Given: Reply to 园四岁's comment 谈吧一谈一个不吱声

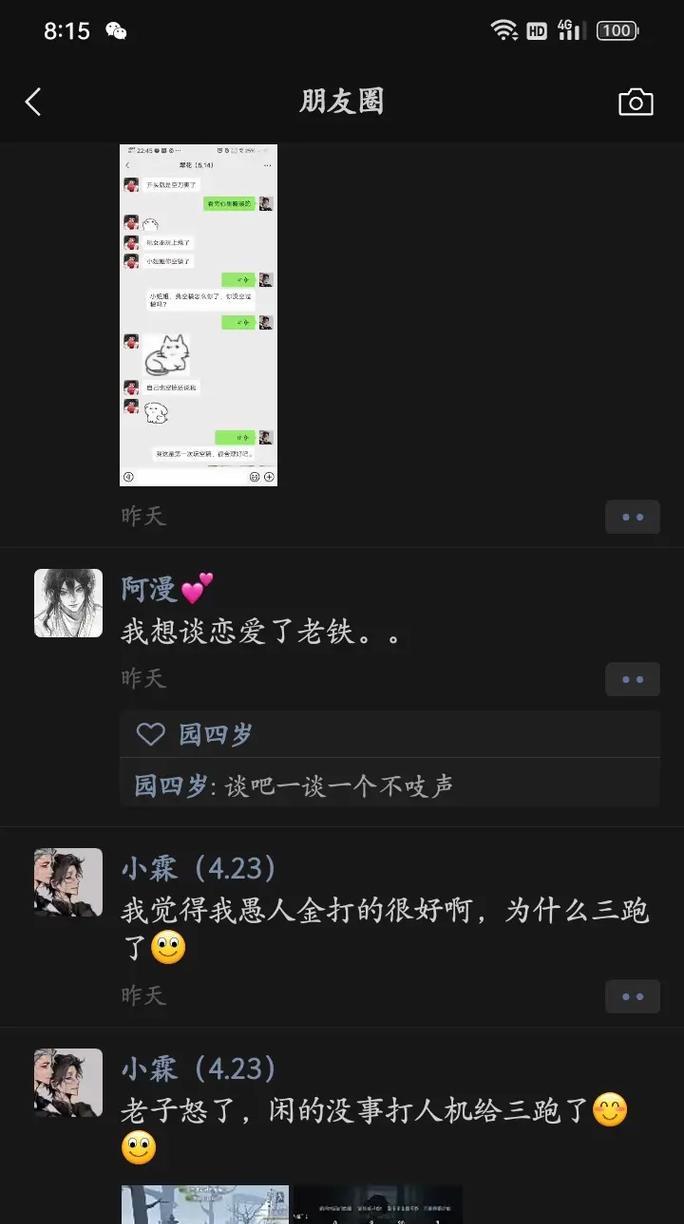Looking at the screenshot, I should 338,786.
